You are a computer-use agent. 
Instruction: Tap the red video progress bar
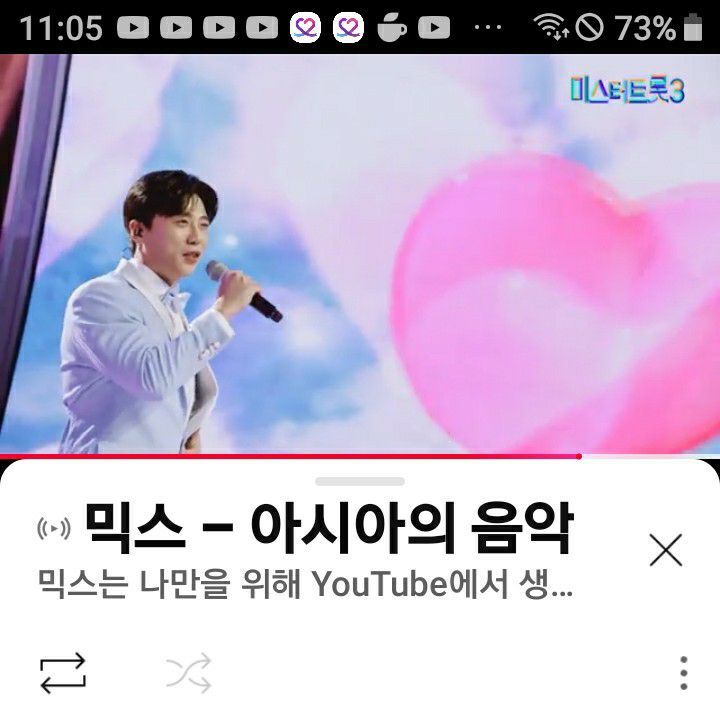[x=290, y=456]
